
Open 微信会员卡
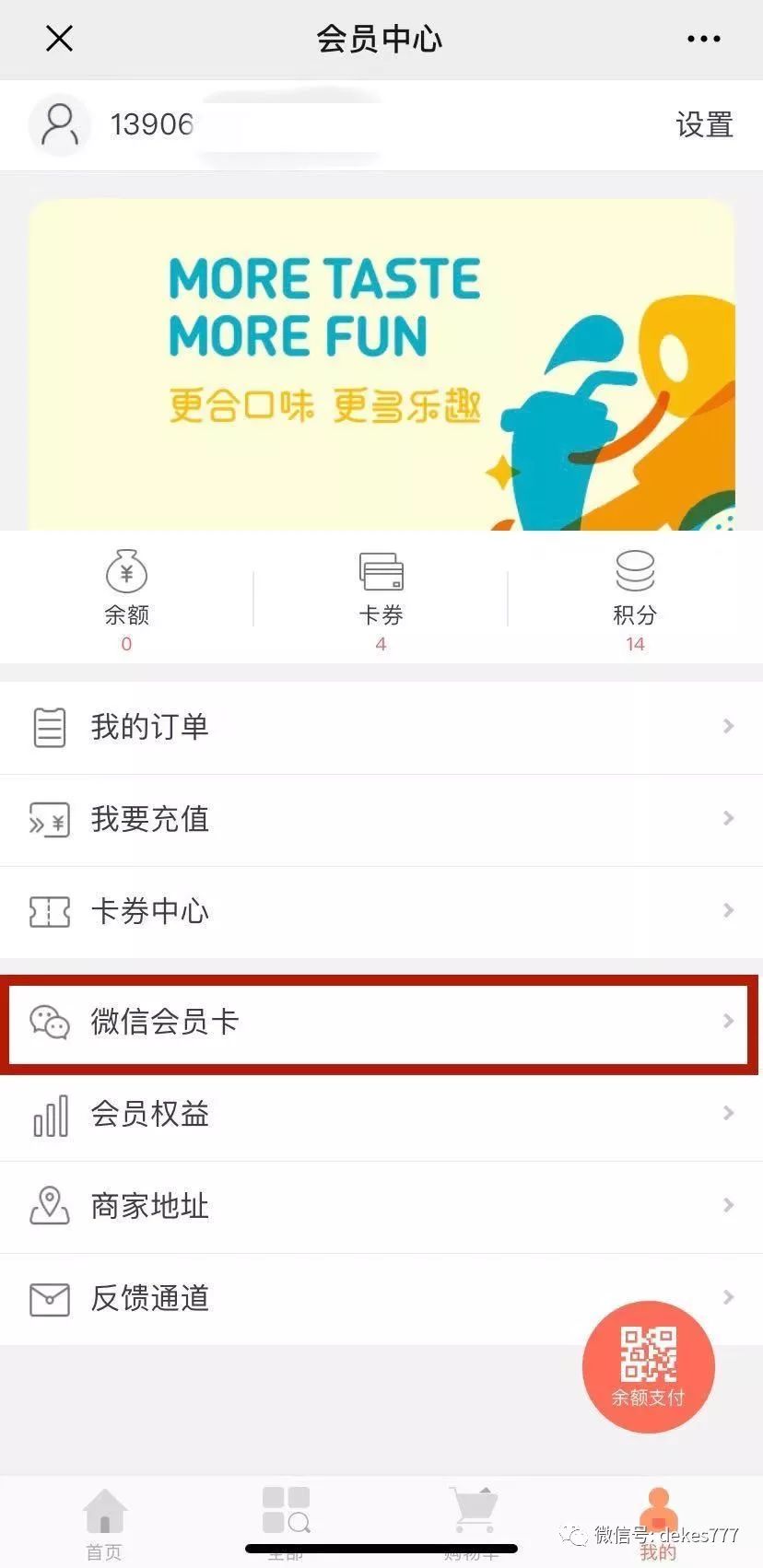coord(381,1022)
